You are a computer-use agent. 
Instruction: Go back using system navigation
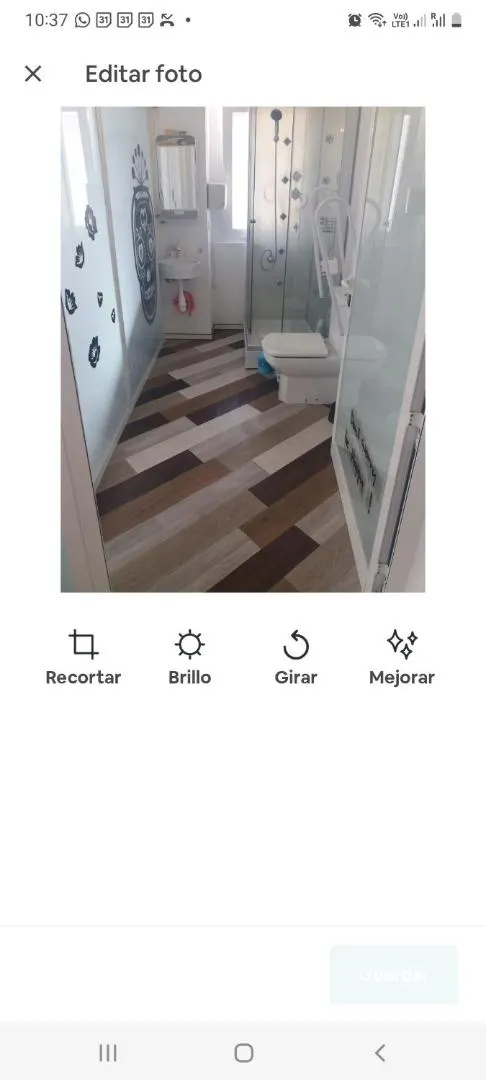point(379,1052)
